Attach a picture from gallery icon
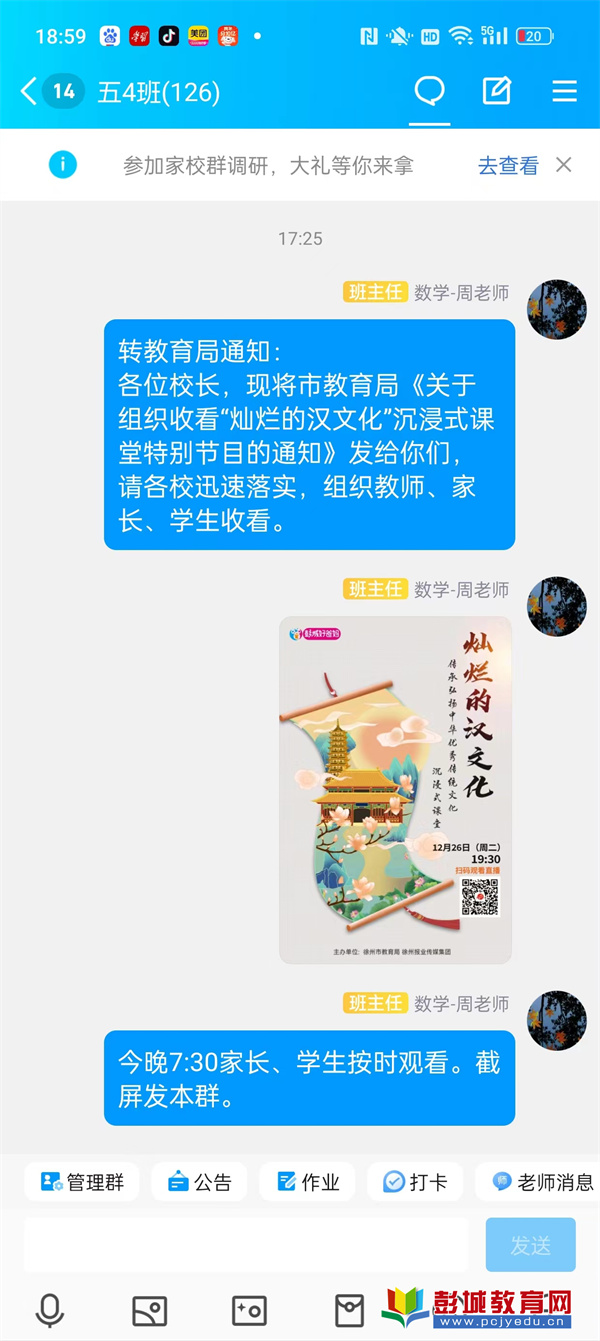600x1341 pixels. [x=149, y=1309]
